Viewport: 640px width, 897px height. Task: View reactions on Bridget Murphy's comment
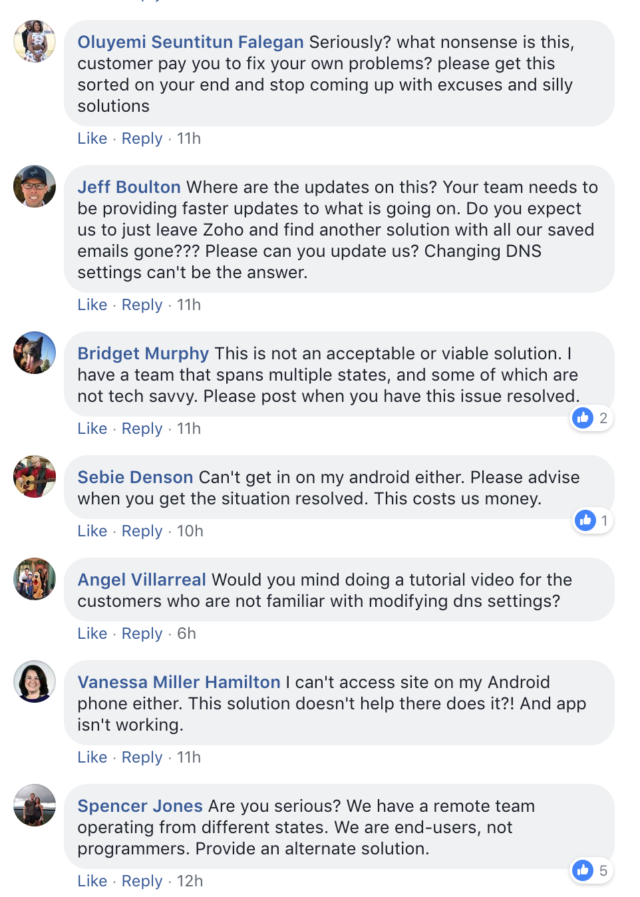point(592,419)
